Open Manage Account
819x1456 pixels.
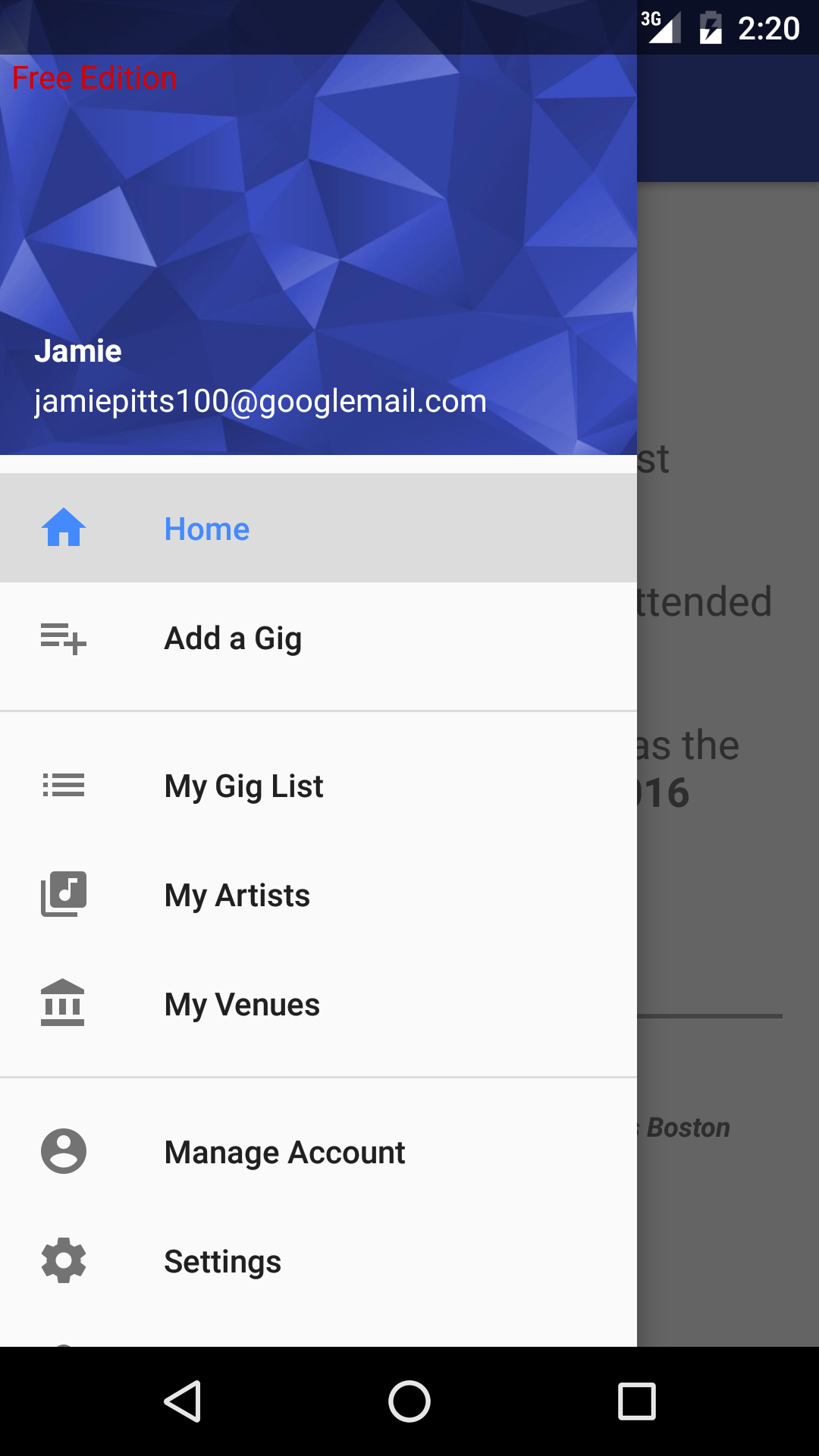(x=318, y=1152)
